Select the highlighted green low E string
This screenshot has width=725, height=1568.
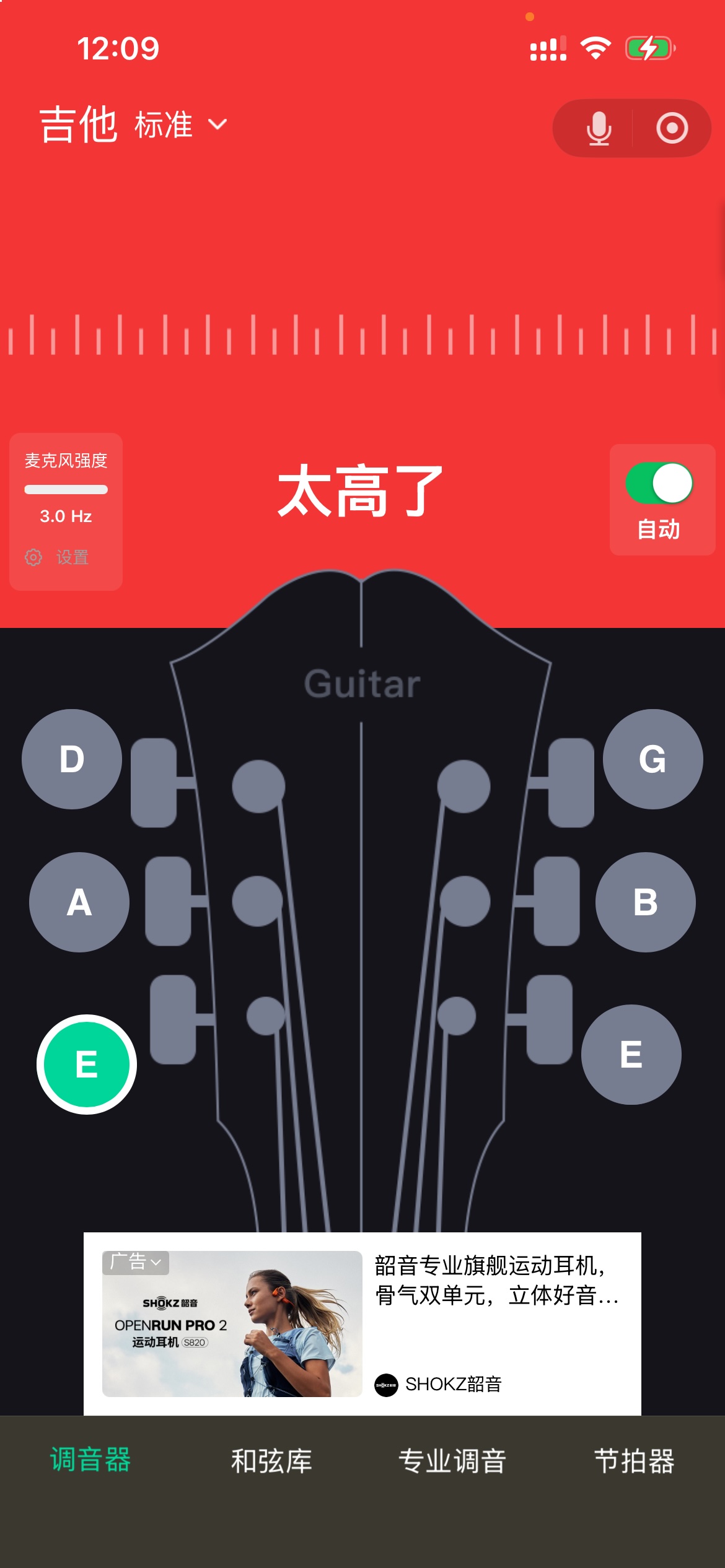pyautogui.click(x=87, y=1065)
